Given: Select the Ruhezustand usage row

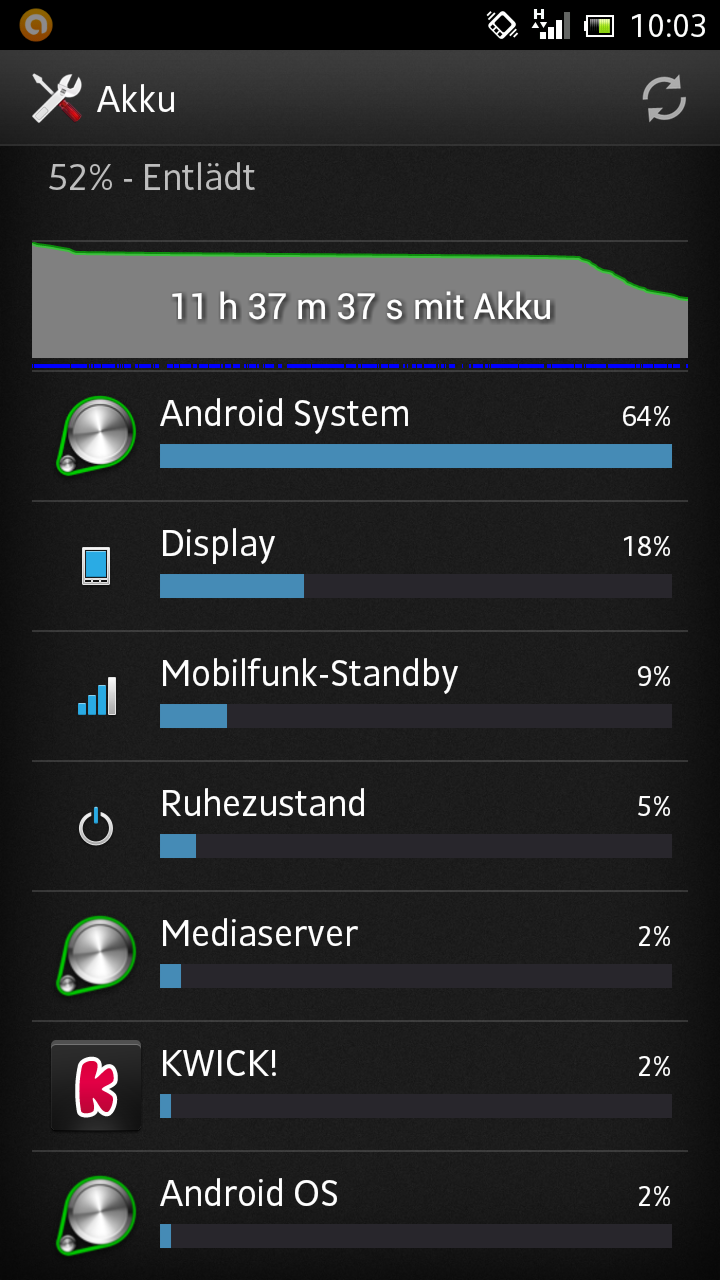Looking at the screenshot, I should pos(360,826).
